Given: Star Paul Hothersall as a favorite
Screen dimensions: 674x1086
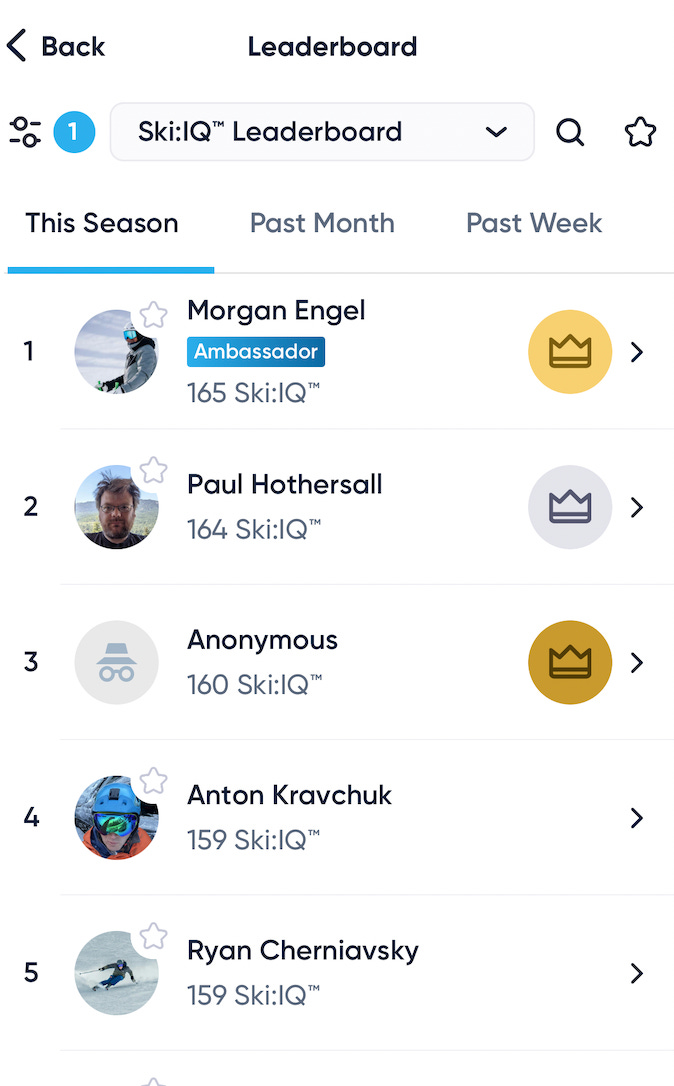Looking at the screenshot, I should 154,470.
